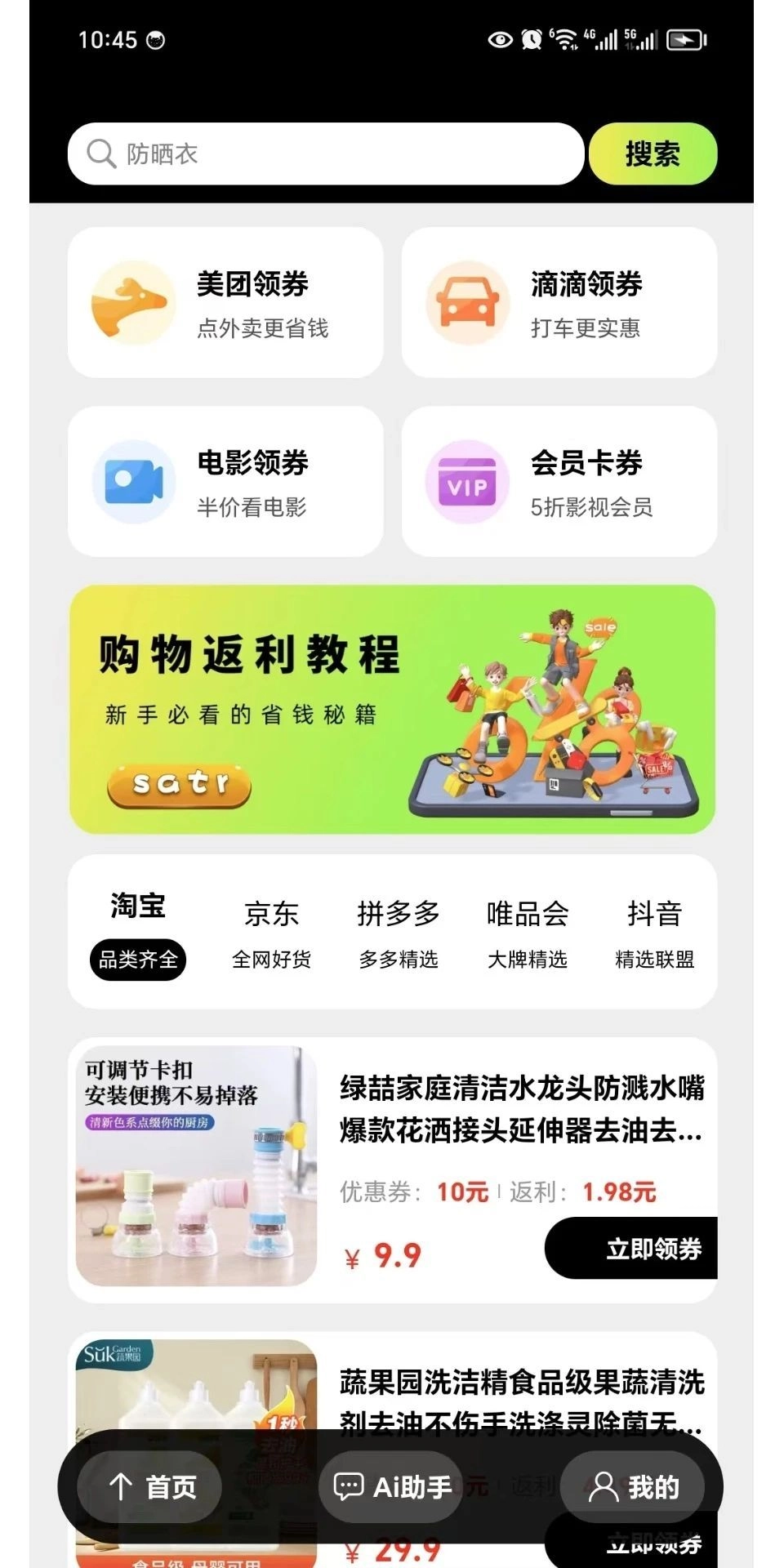Go to the 首页 tab
Screen dimensions: 784x1568
pos(152,1487)
